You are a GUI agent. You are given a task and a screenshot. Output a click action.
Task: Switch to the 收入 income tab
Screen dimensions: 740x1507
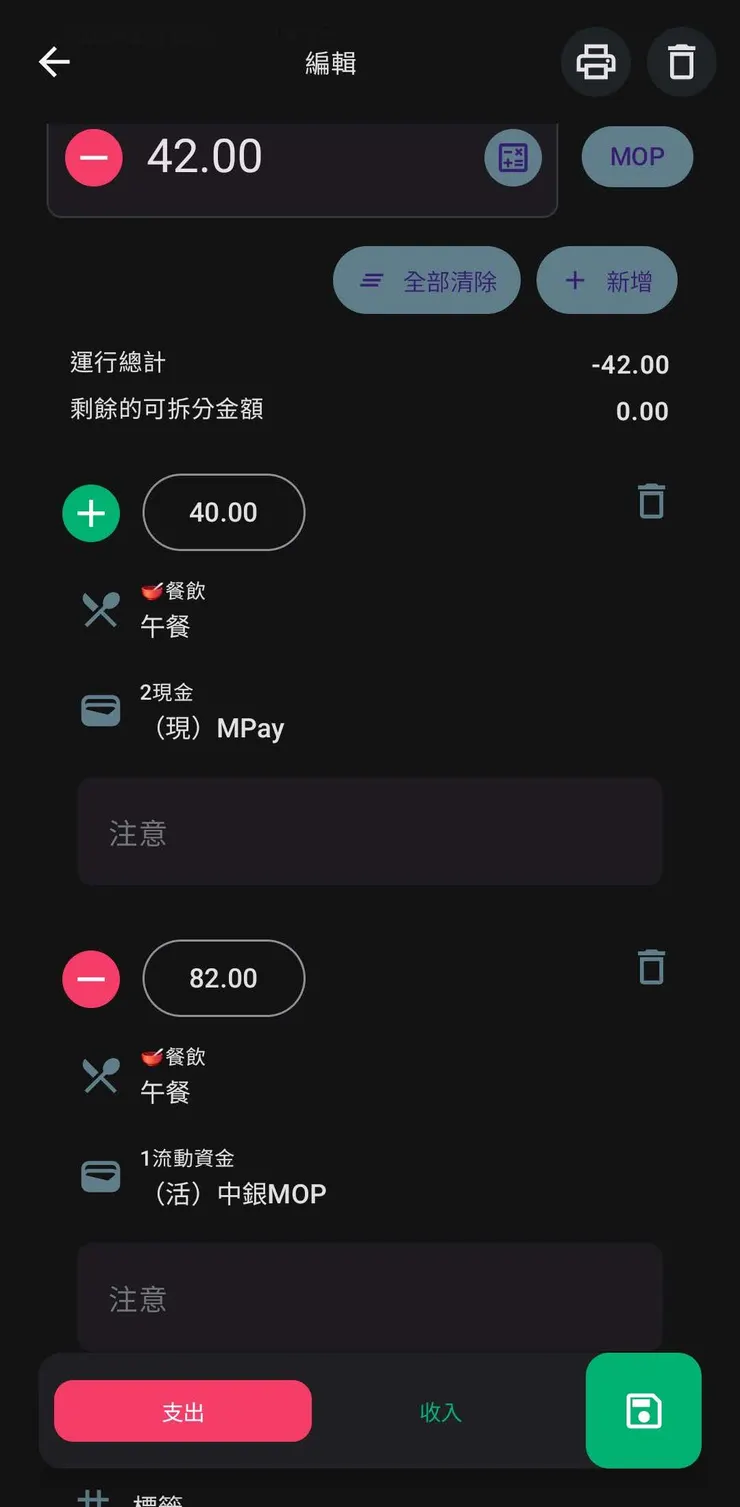(x=440, y=1411)
